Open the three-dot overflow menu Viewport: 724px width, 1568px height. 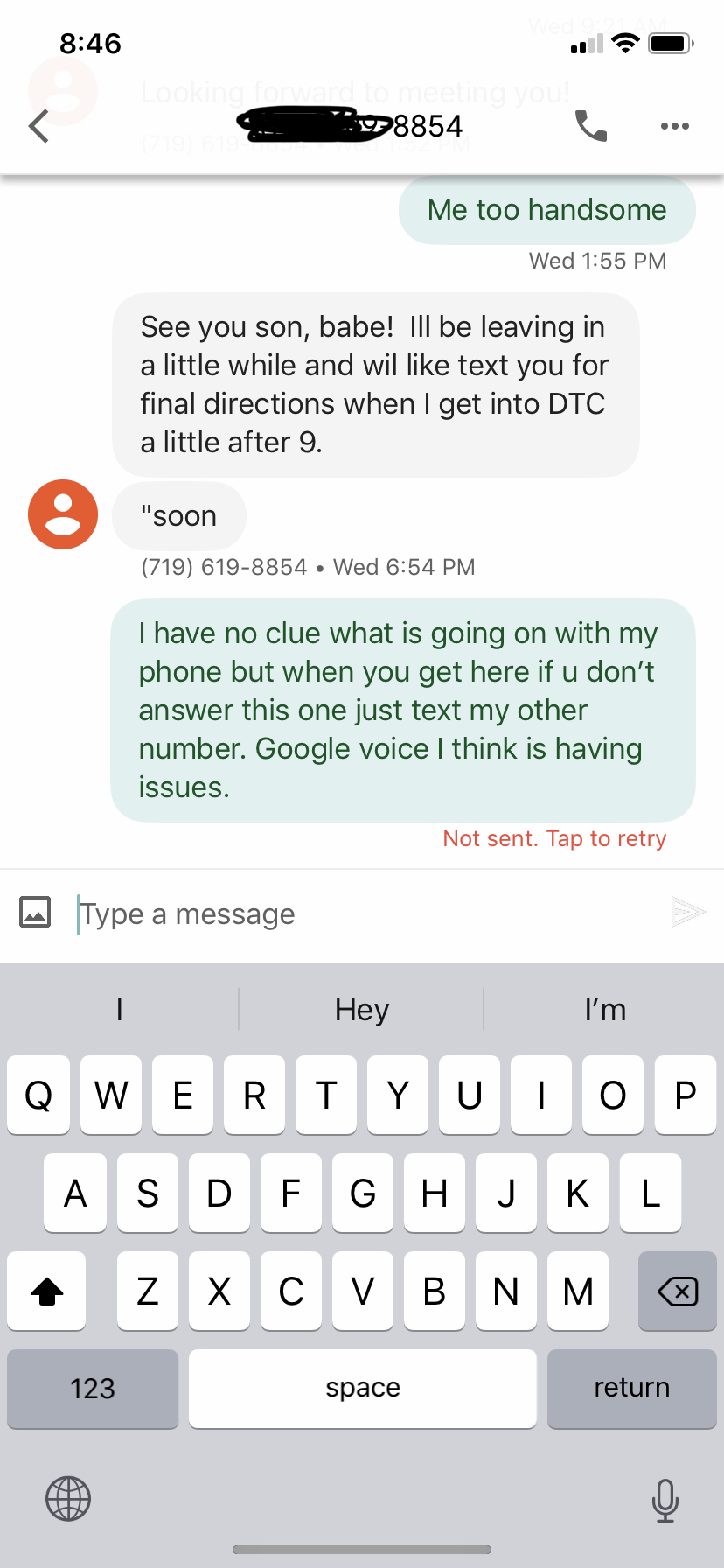click(674, 126)
